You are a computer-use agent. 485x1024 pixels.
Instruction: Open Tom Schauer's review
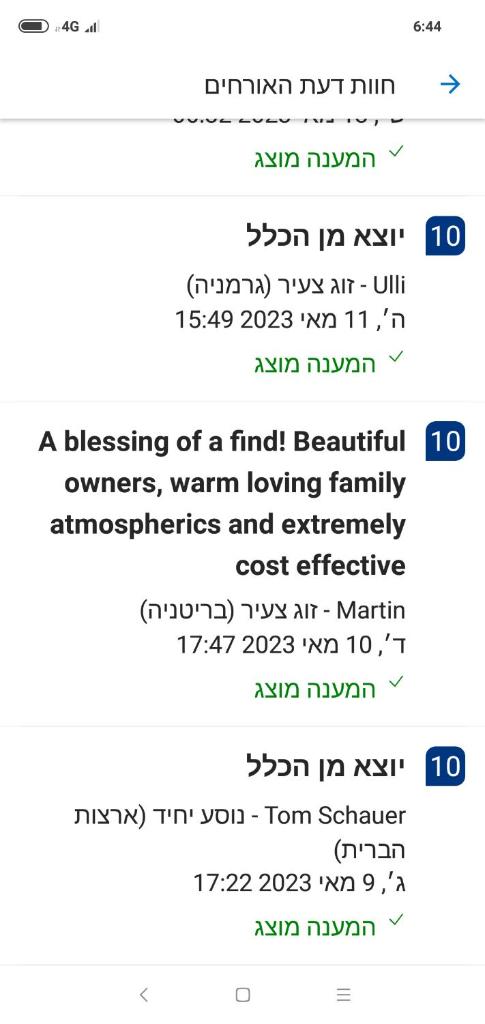pyautogui.click(x=242, y=846)
